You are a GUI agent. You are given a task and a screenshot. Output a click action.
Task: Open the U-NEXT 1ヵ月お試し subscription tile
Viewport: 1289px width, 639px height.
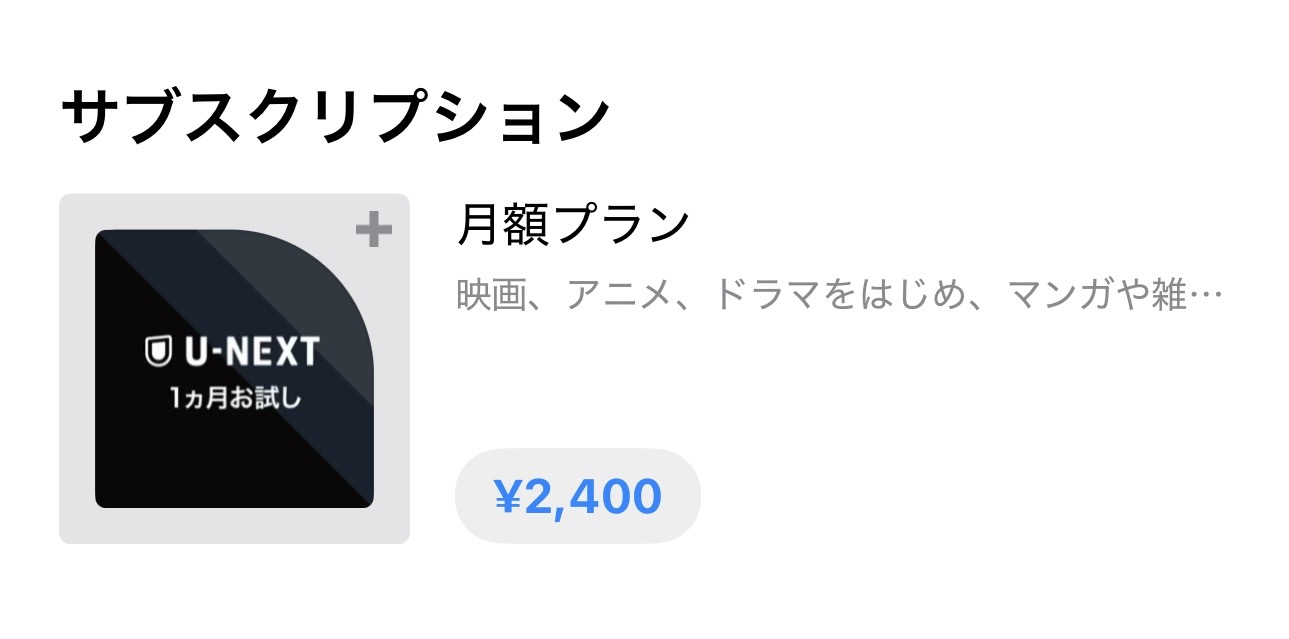pyautogui.click(x=234, y=369)
